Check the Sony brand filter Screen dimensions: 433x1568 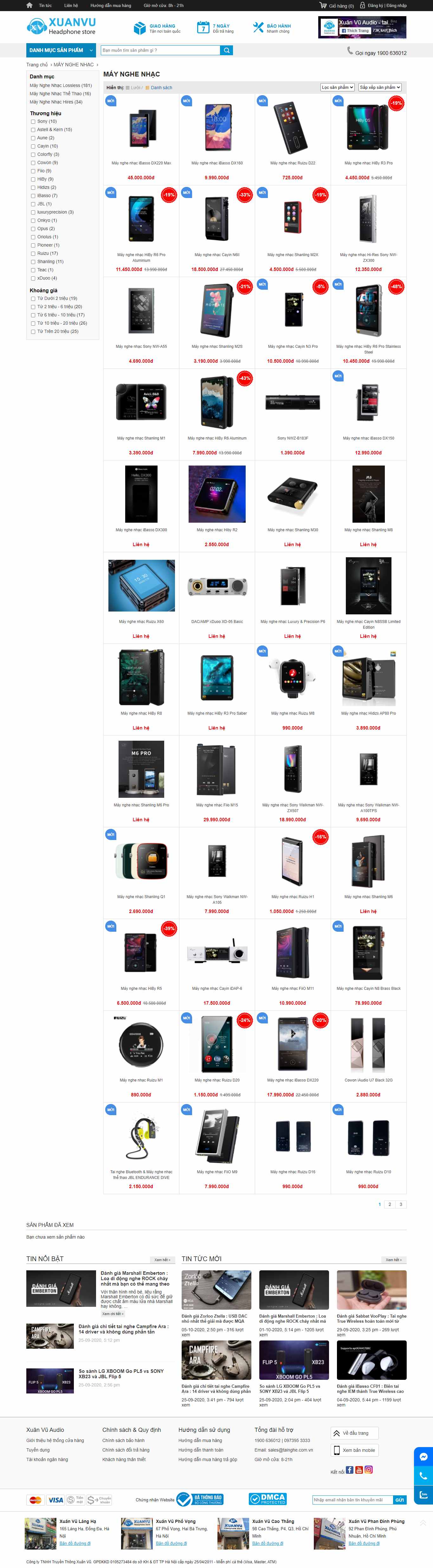(33, 122)
